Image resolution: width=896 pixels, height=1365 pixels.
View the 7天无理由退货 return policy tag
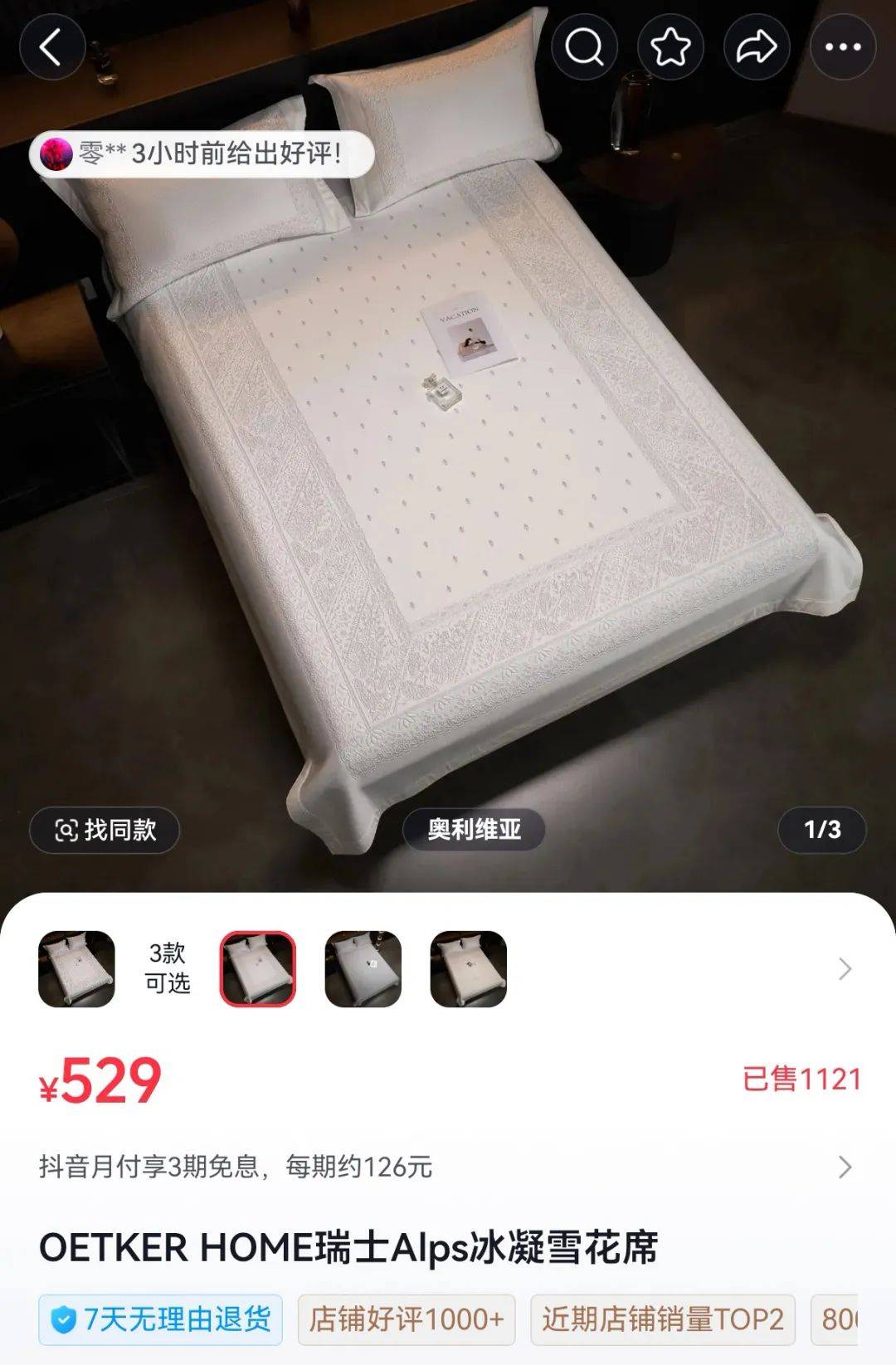coord(160,1319)
